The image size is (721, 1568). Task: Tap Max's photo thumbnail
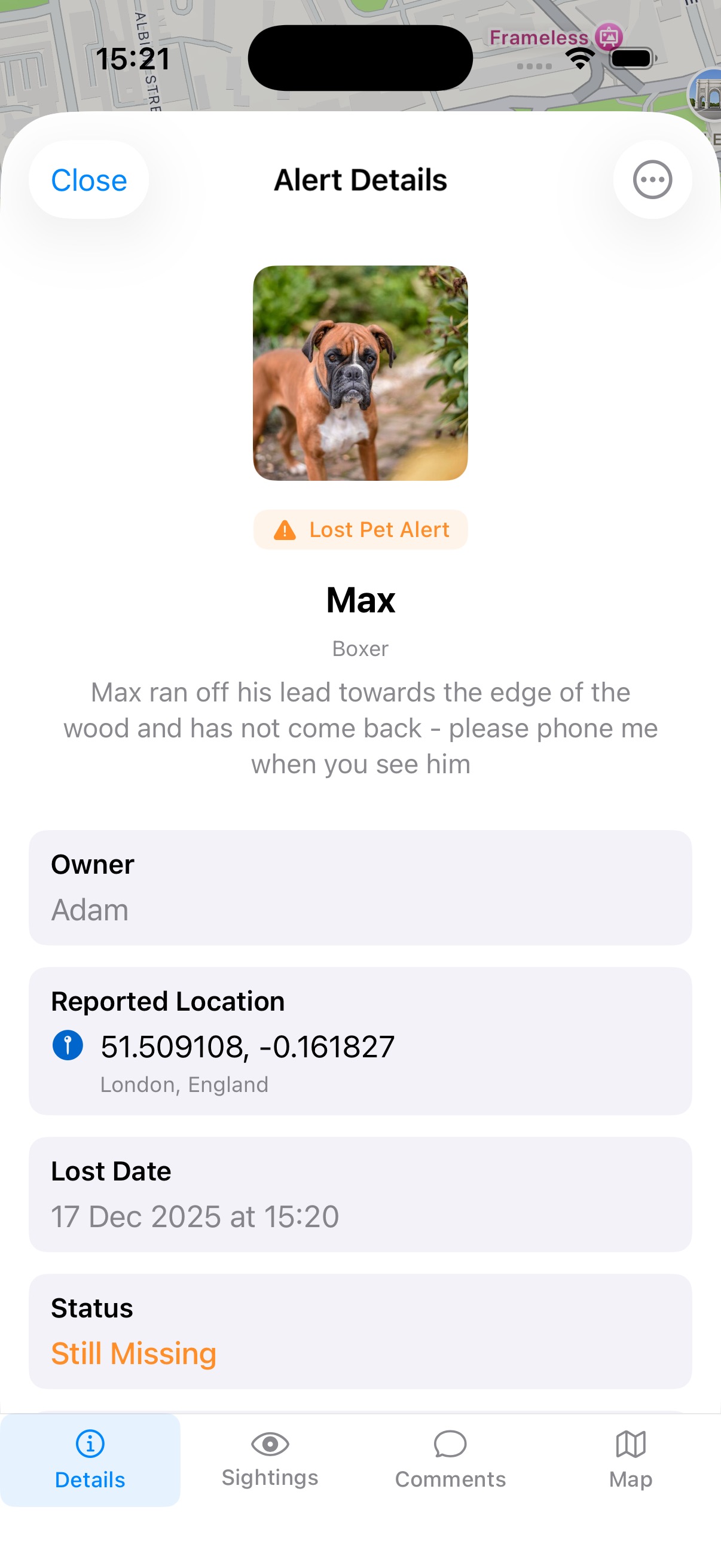point(360,373)
